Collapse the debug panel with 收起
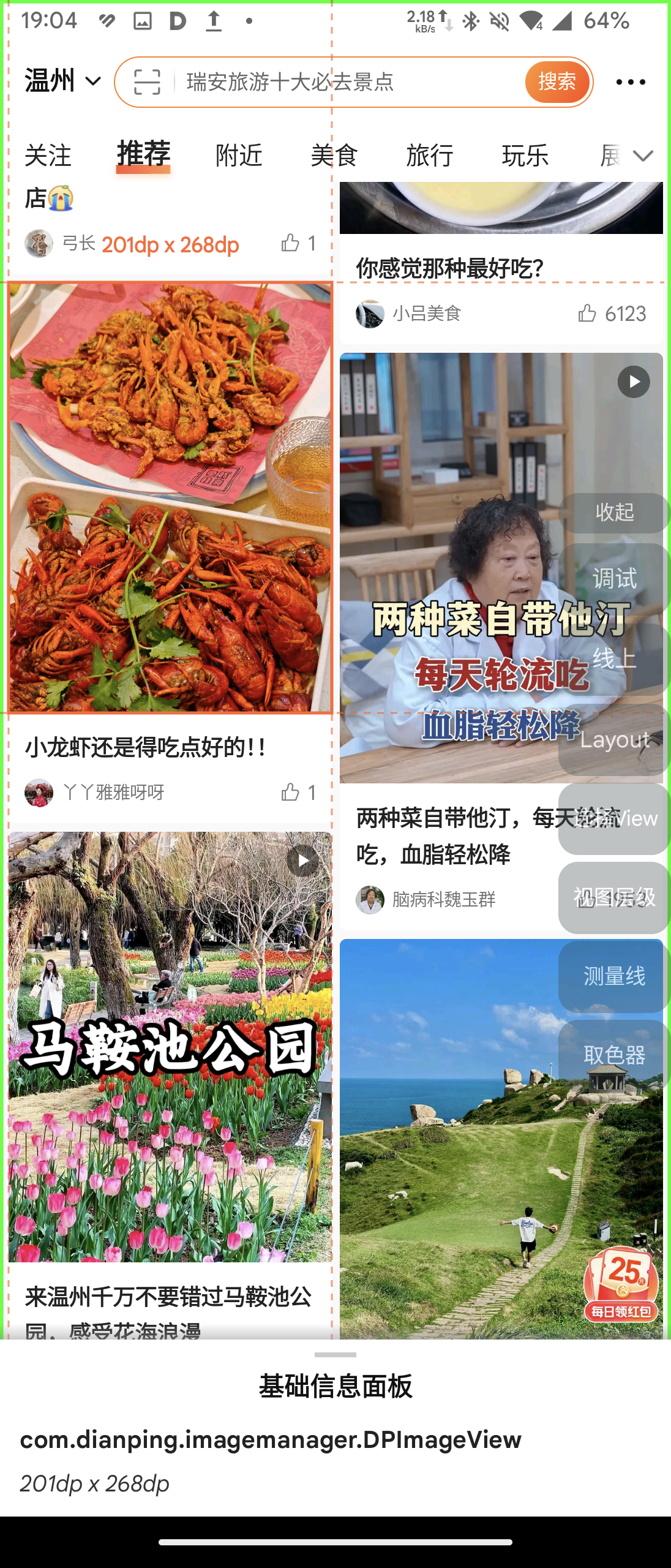 click(614, 513)
